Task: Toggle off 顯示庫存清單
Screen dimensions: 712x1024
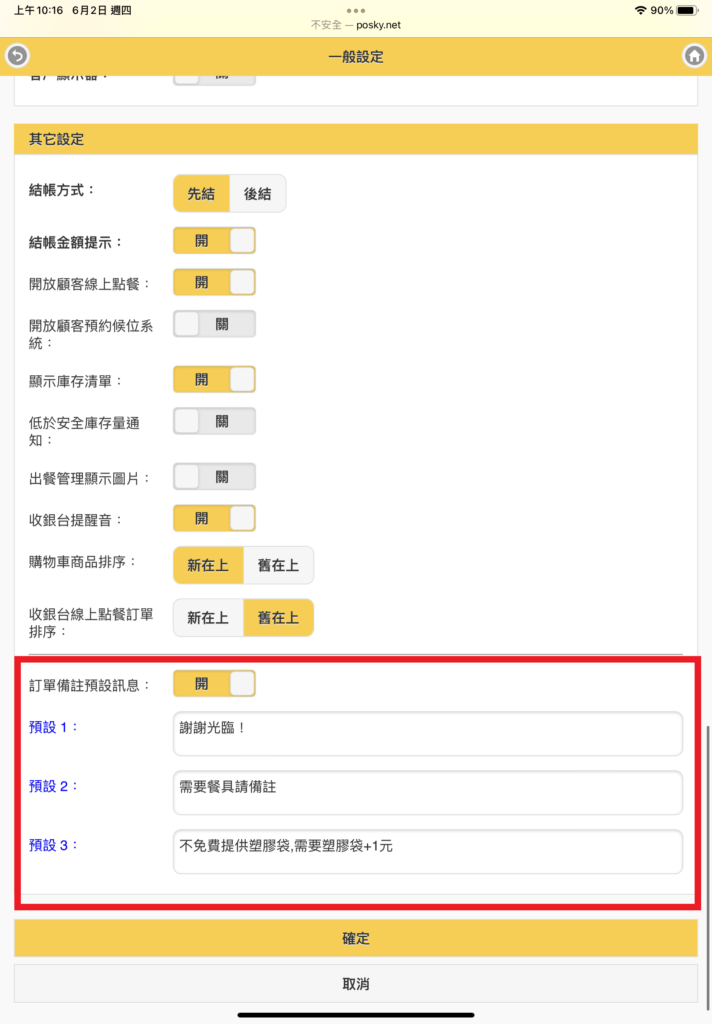Action: [x=214, y=379]
